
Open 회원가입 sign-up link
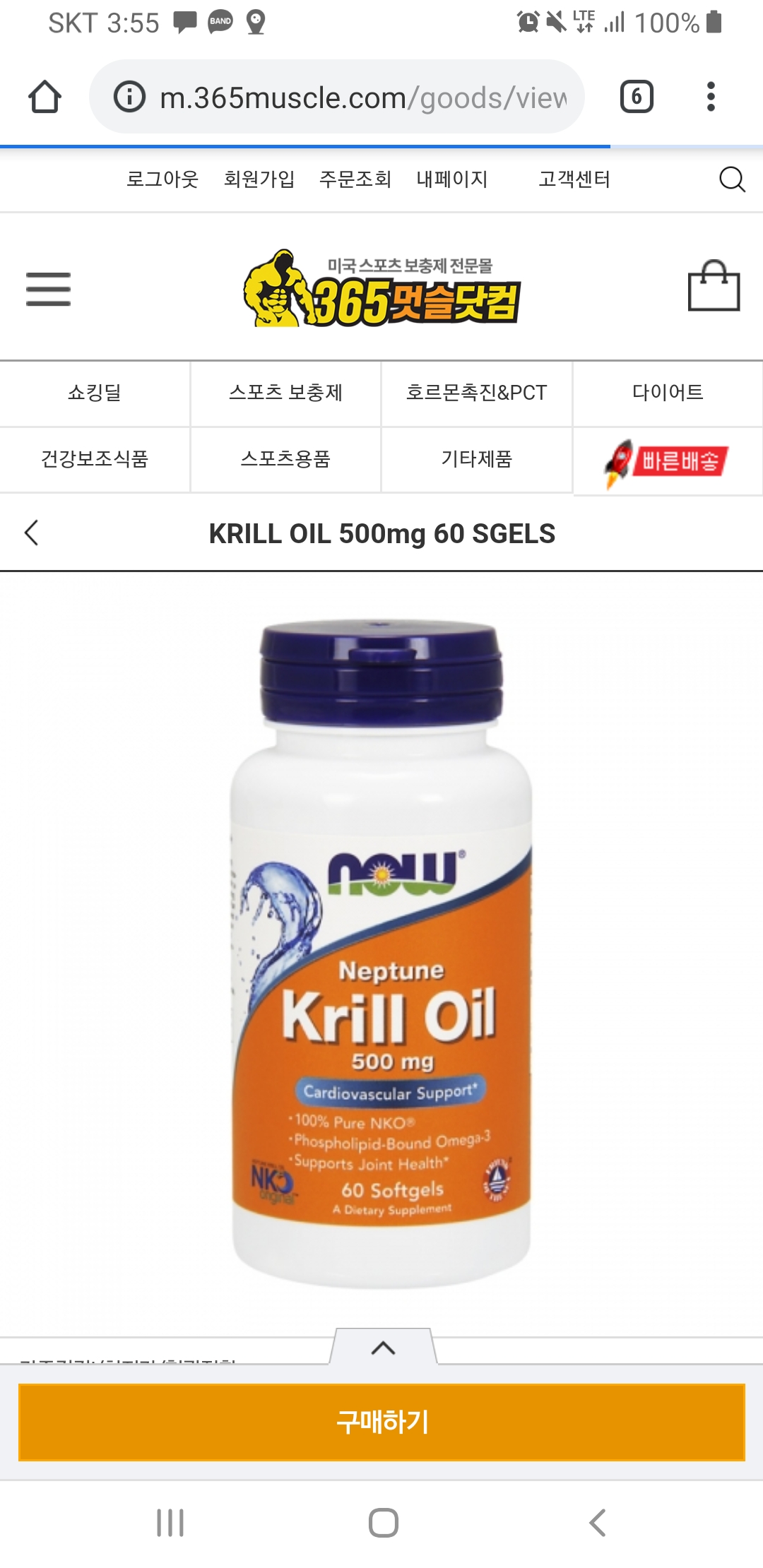click(259, 179)
